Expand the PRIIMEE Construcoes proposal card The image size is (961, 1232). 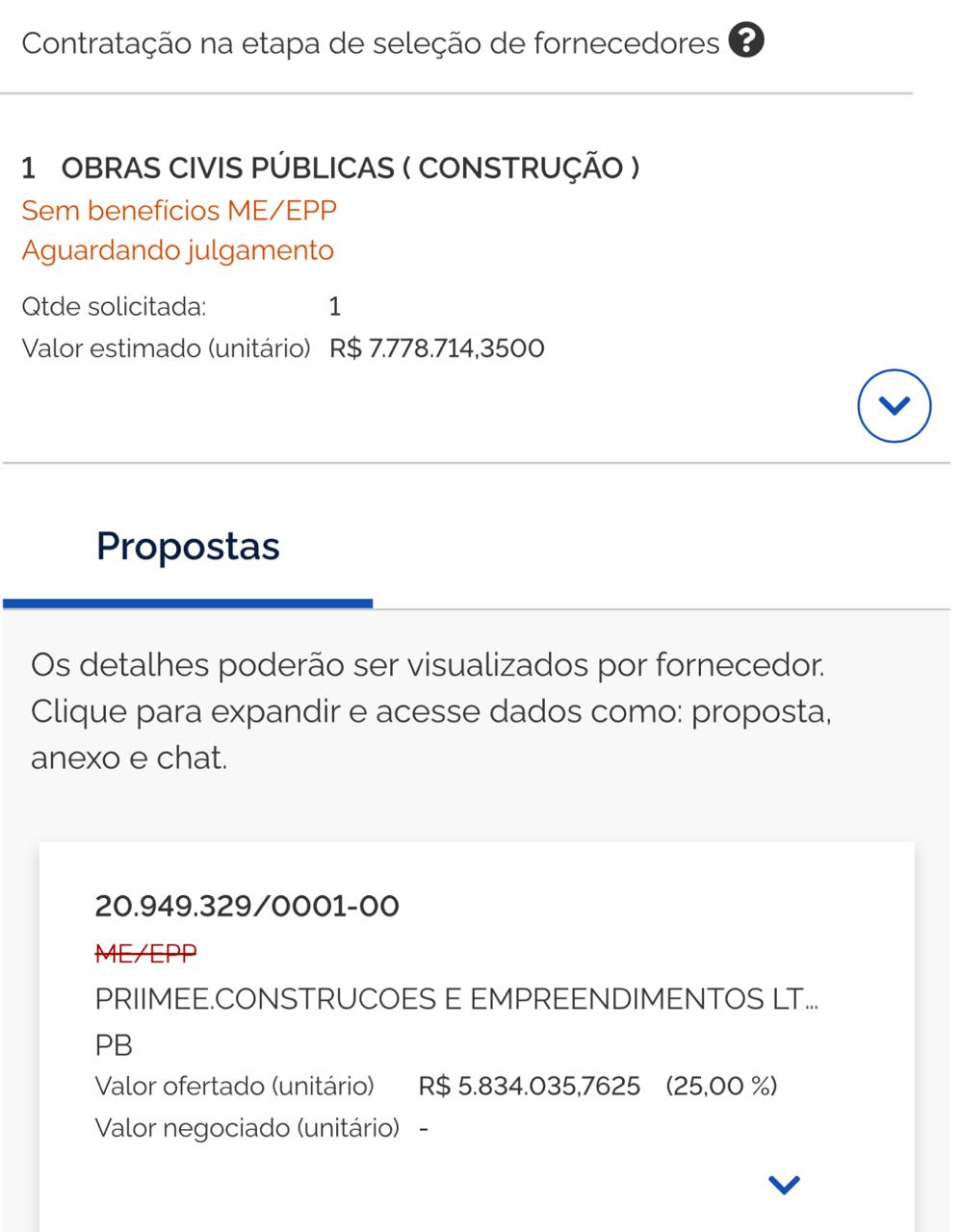click(x=785, y=1185)
